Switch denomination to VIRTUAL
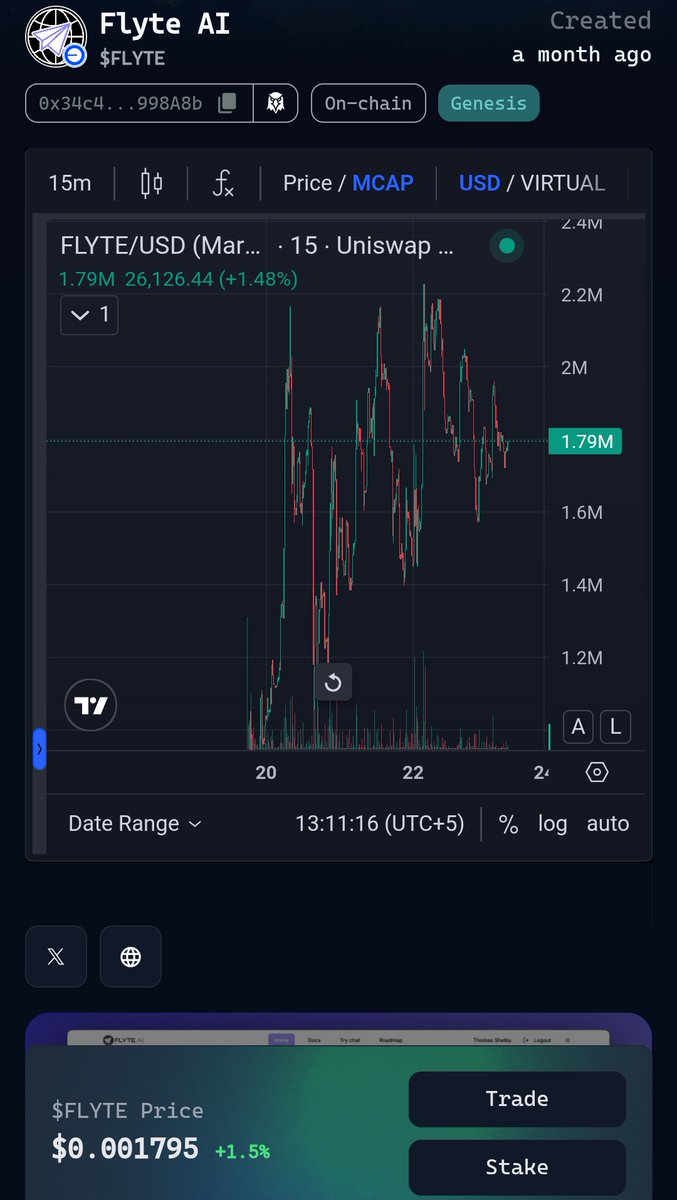677x1200 pixels. (563, 183)
